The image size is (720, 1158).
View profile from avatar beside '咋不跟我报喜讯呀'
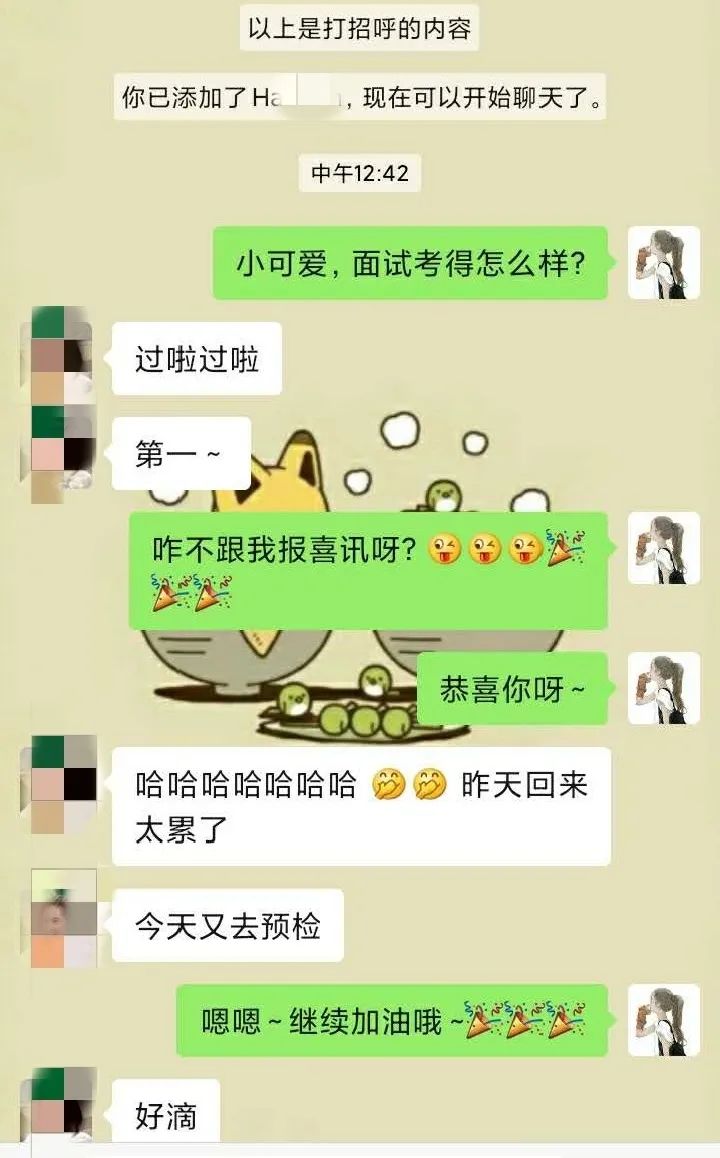(664, 549)
